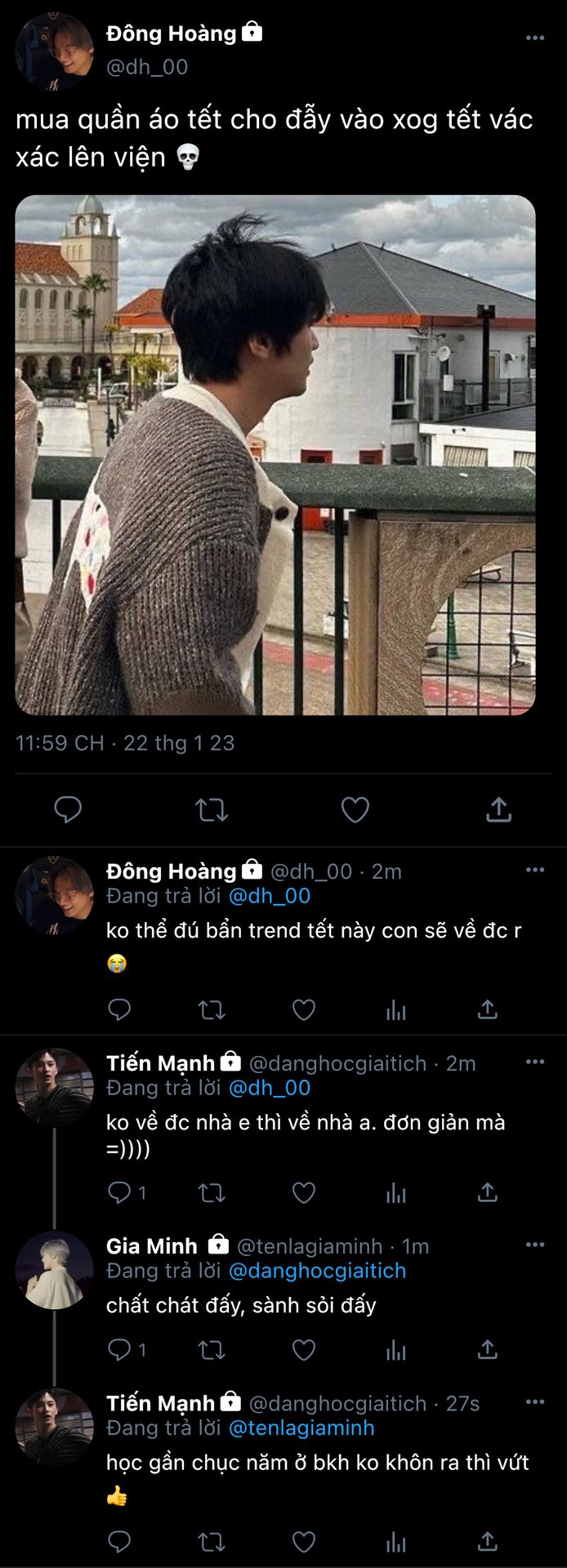Open overflow menu on the main tweet
567x1568 pixels.
534,38
